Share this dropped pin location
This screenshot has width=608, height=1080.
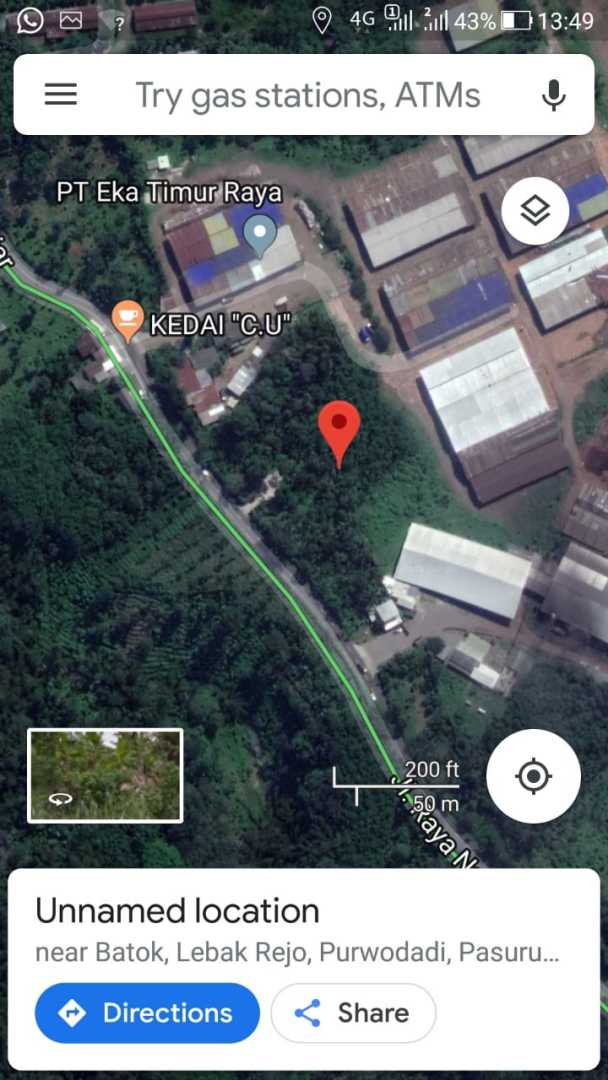tap(353, 1012)
